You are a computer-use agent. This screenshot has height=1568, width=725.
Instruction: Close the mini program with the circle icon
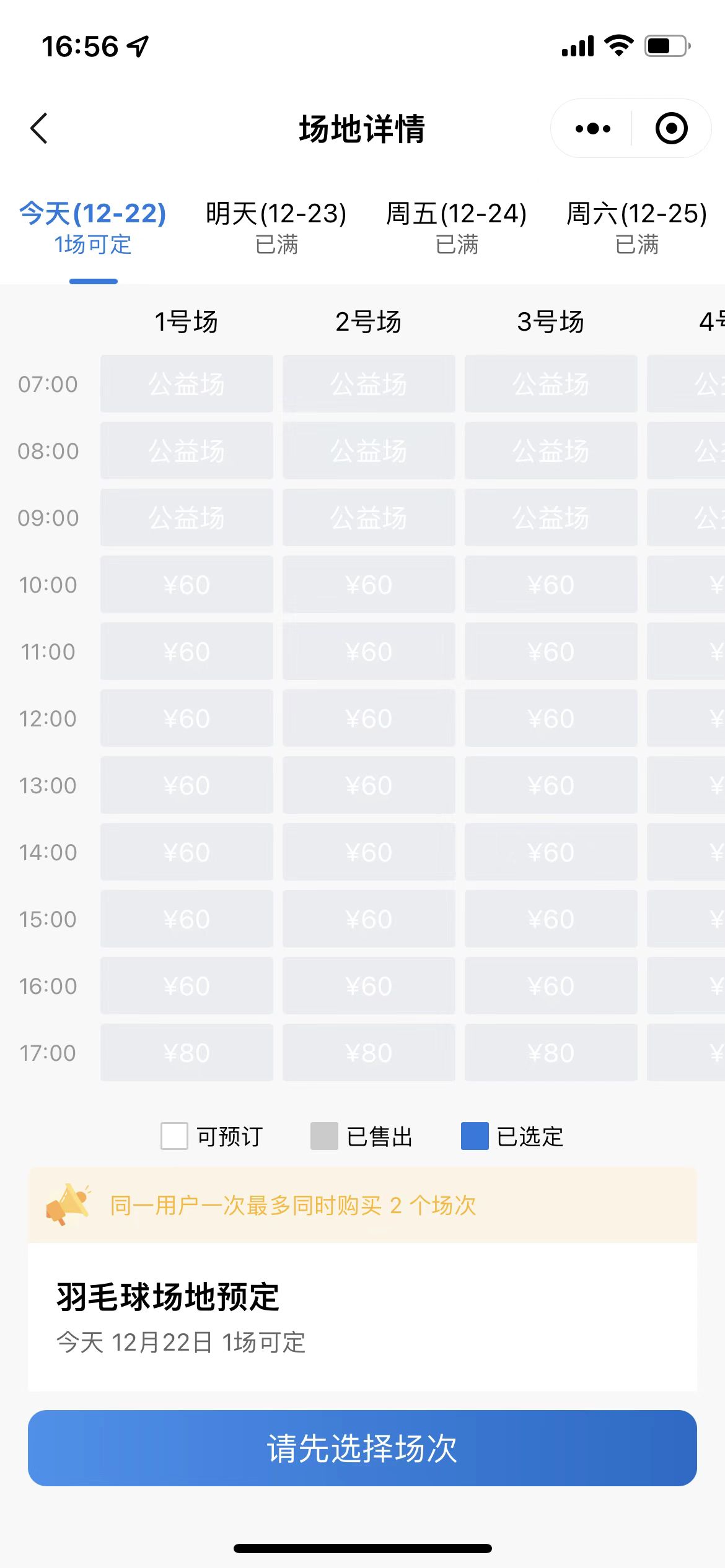tap(672, 128)
